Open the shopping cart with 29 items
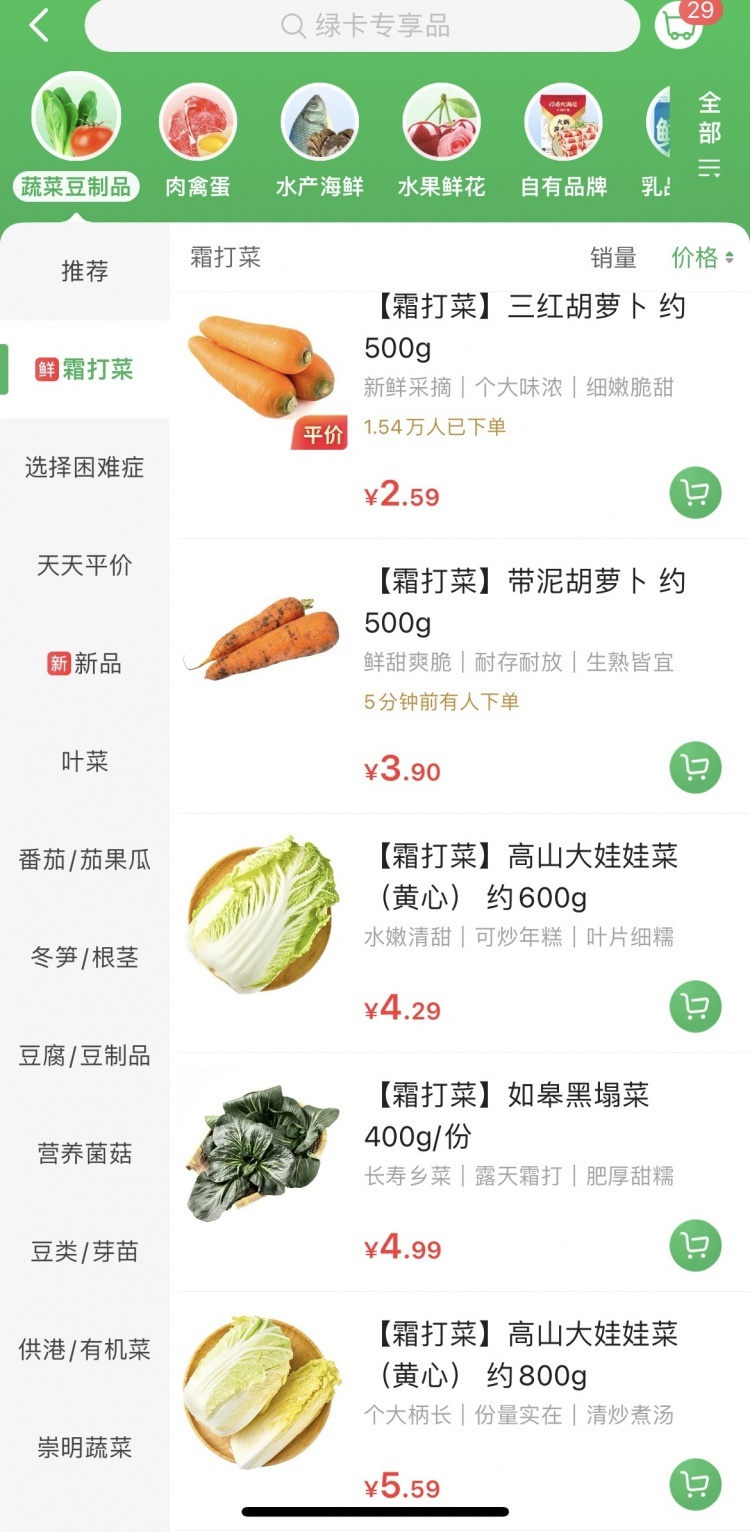The height and width of the screenshot is (1532, 750). point(680,26)
